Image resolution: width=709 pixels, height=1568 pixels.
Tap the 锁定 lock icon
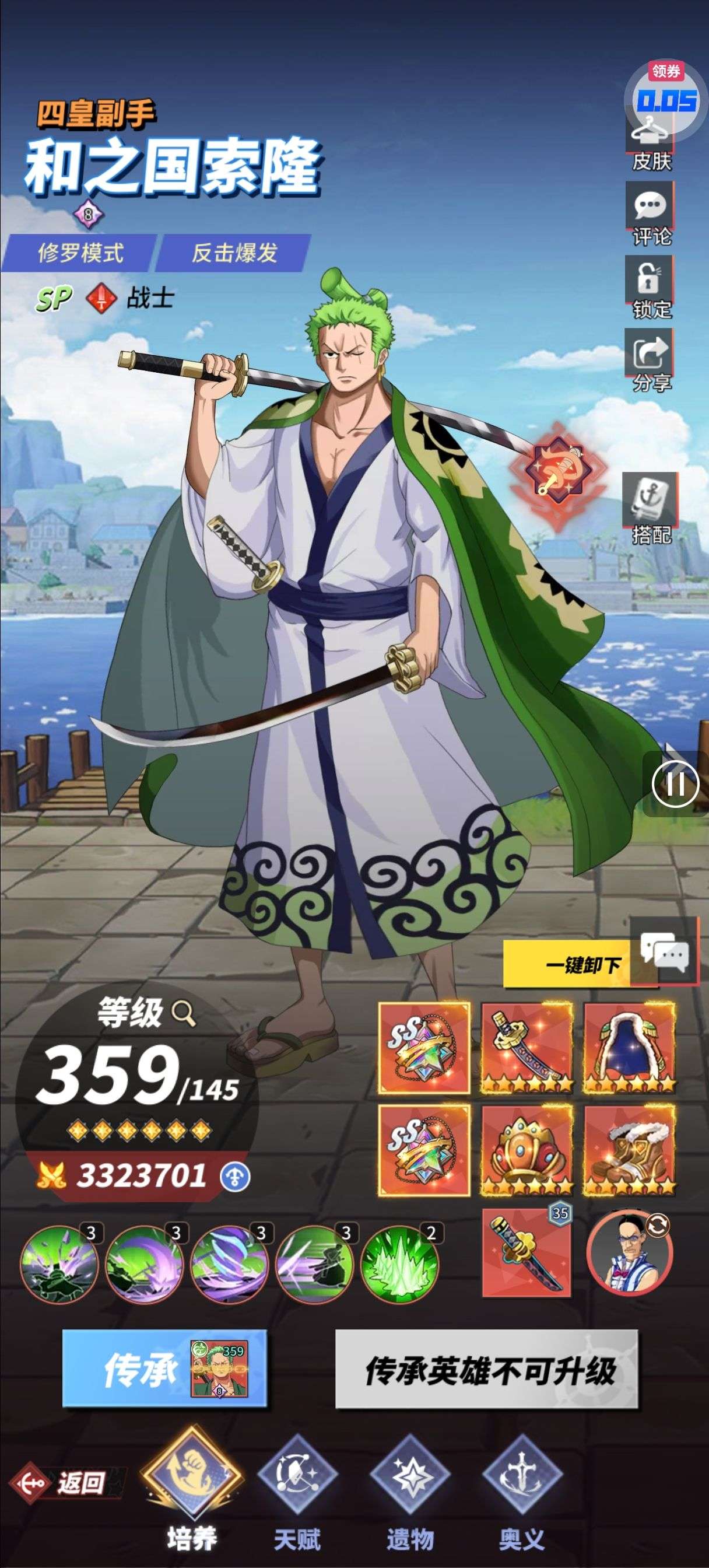(651, 289)
